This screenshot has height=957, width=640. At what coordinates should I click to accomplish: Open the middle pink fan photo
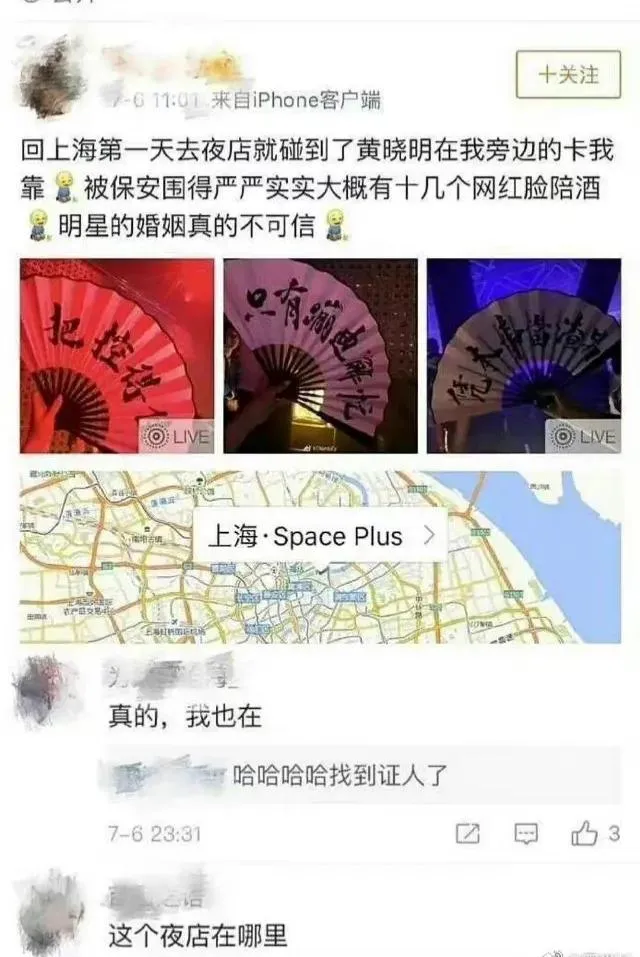tap(320, 356)
